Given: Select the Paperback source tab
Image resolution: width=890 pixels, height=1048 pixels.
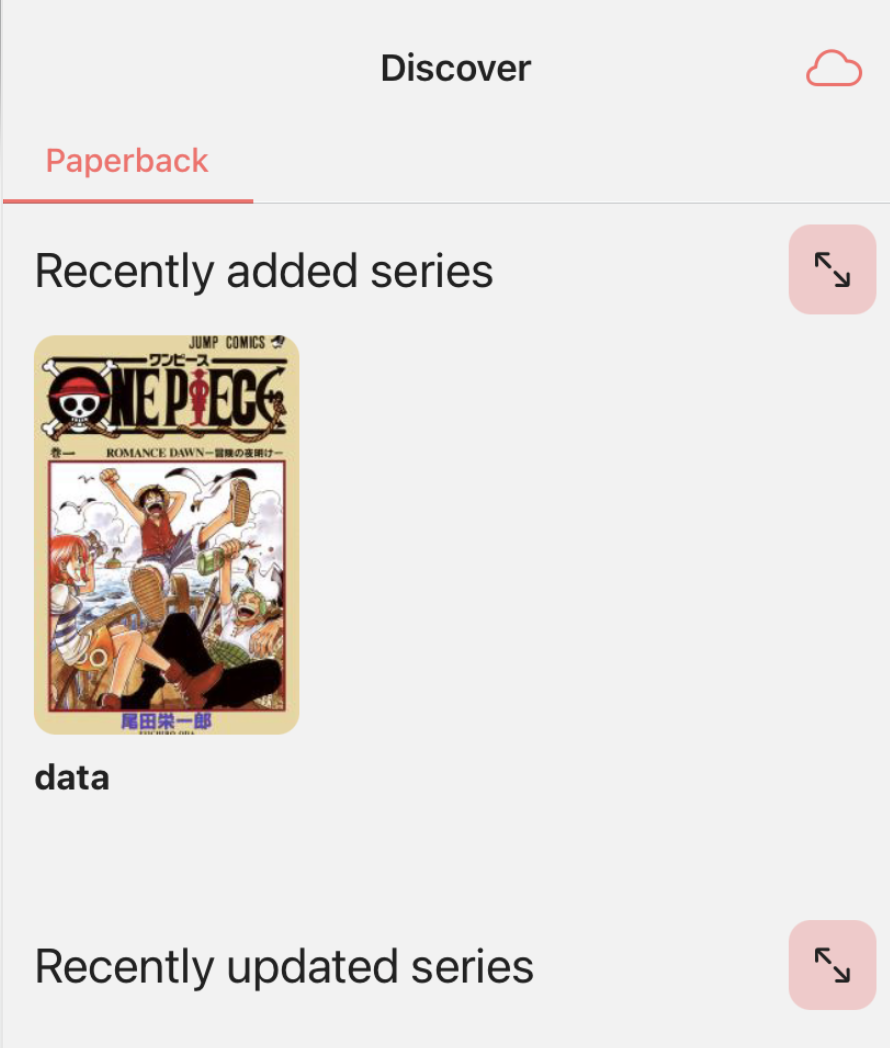Looking at the screenshot, I should [127, 161].
